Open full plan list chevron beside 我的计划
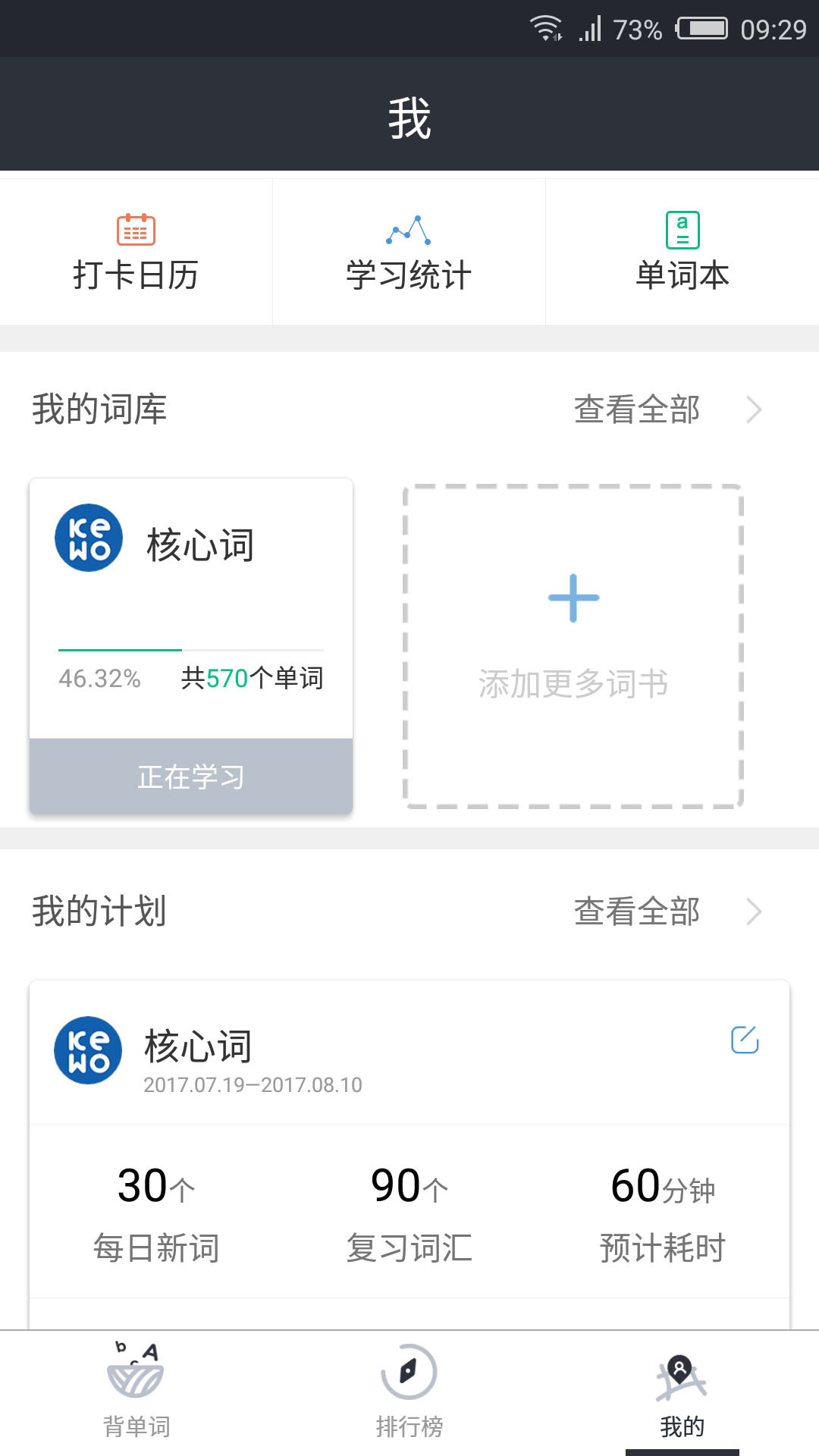This screenshot has height=1456, width=819. tap(753, 911)
